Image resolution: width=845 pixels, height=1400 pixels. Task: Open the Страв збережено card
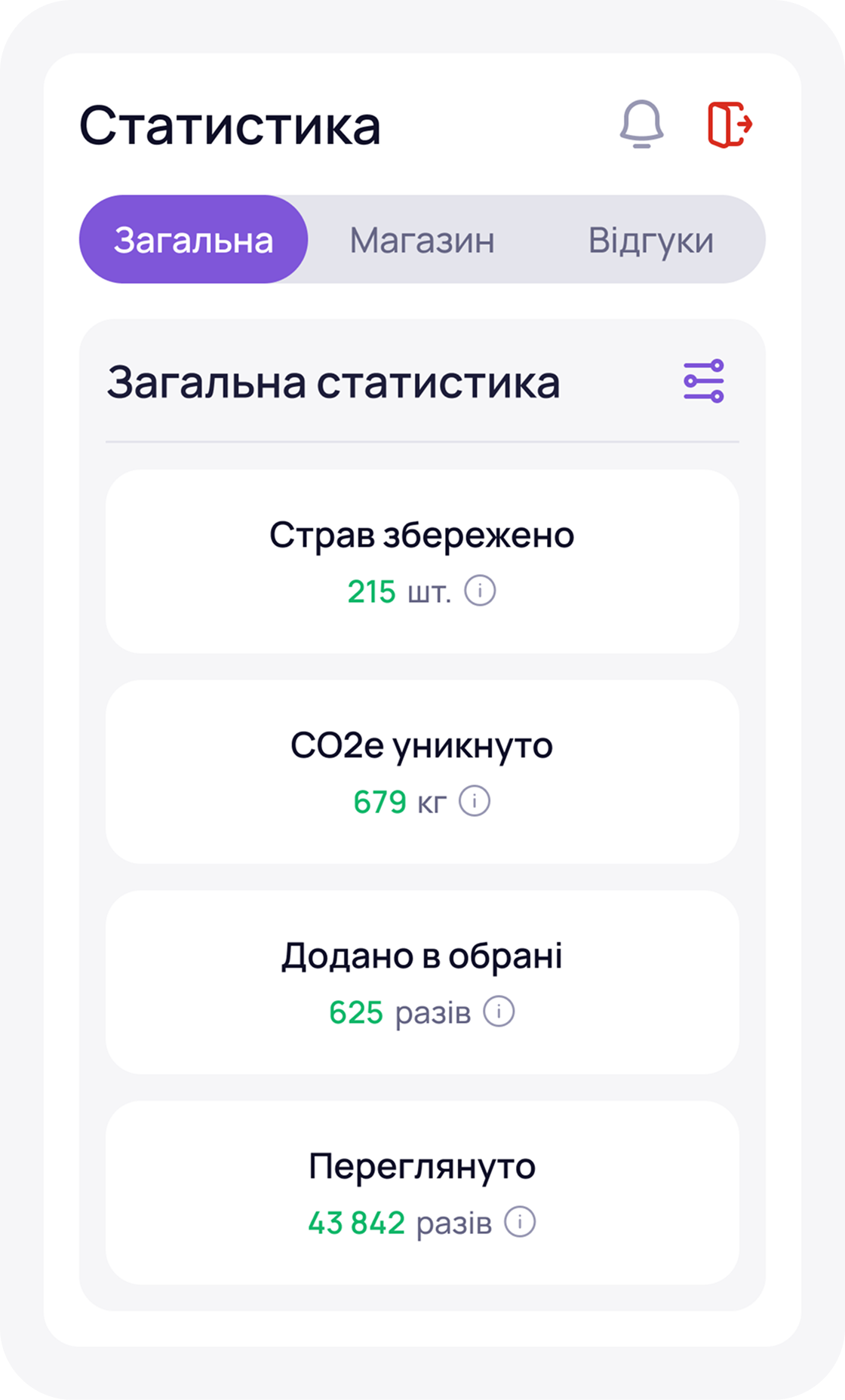tap(422, 561)
